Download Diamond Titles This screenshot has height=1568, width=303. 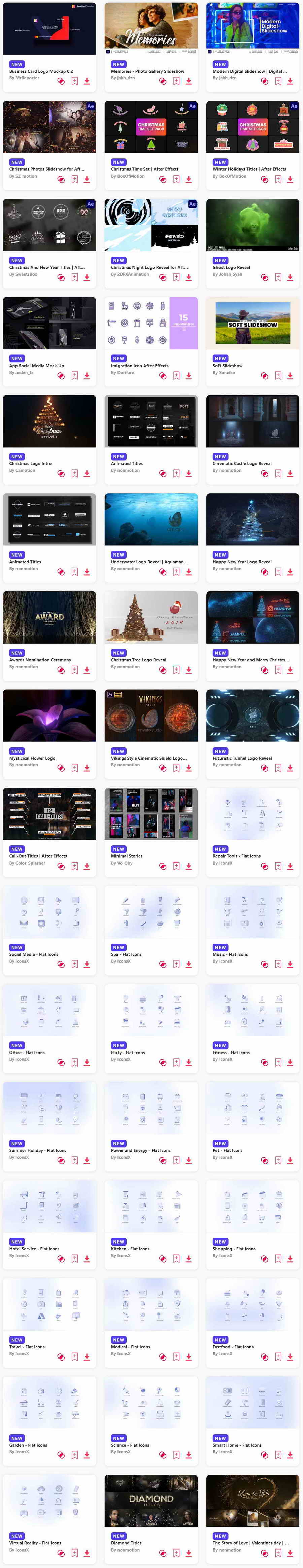tap(189, 1552)
